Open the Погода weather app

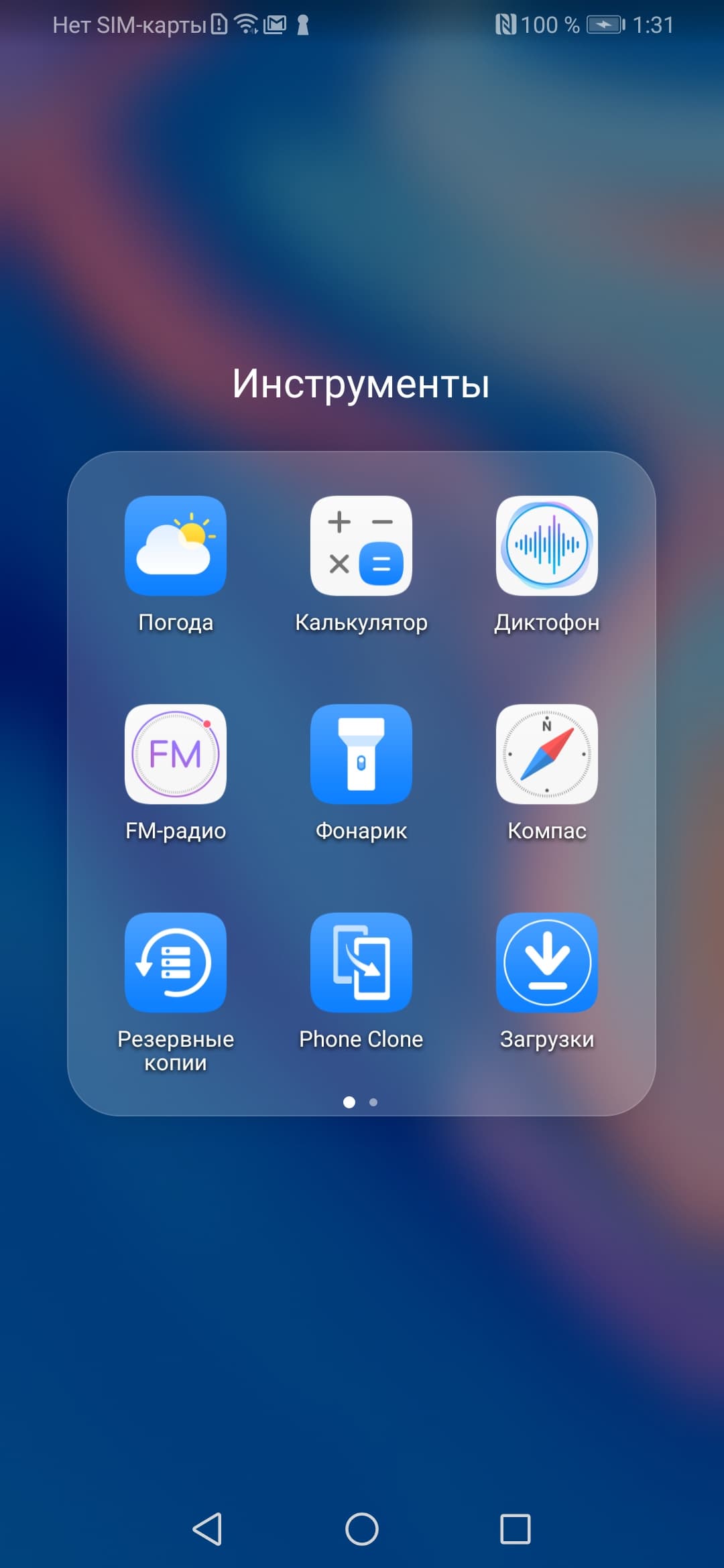coord(176,546)
